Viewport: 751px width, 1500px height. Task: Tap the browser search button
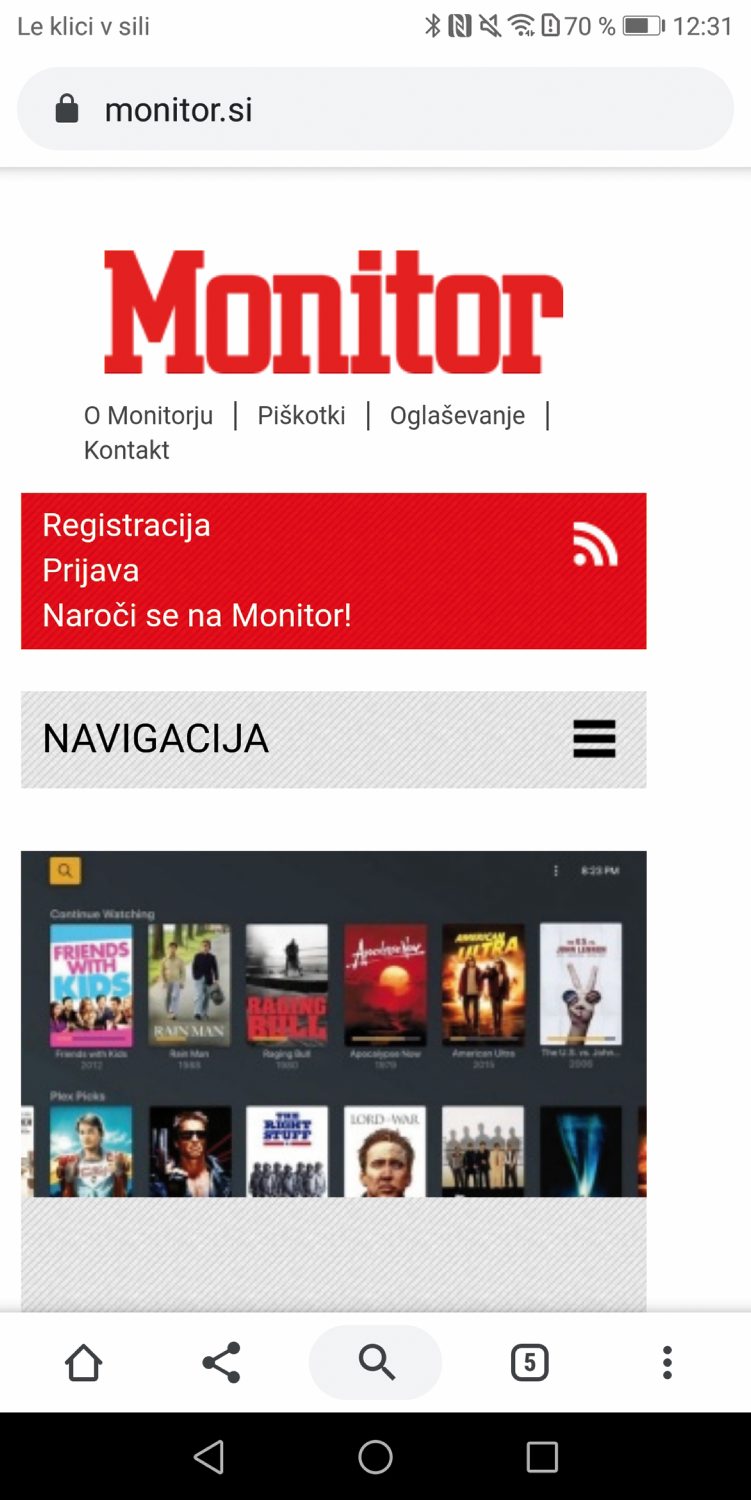click(375, 1362)
